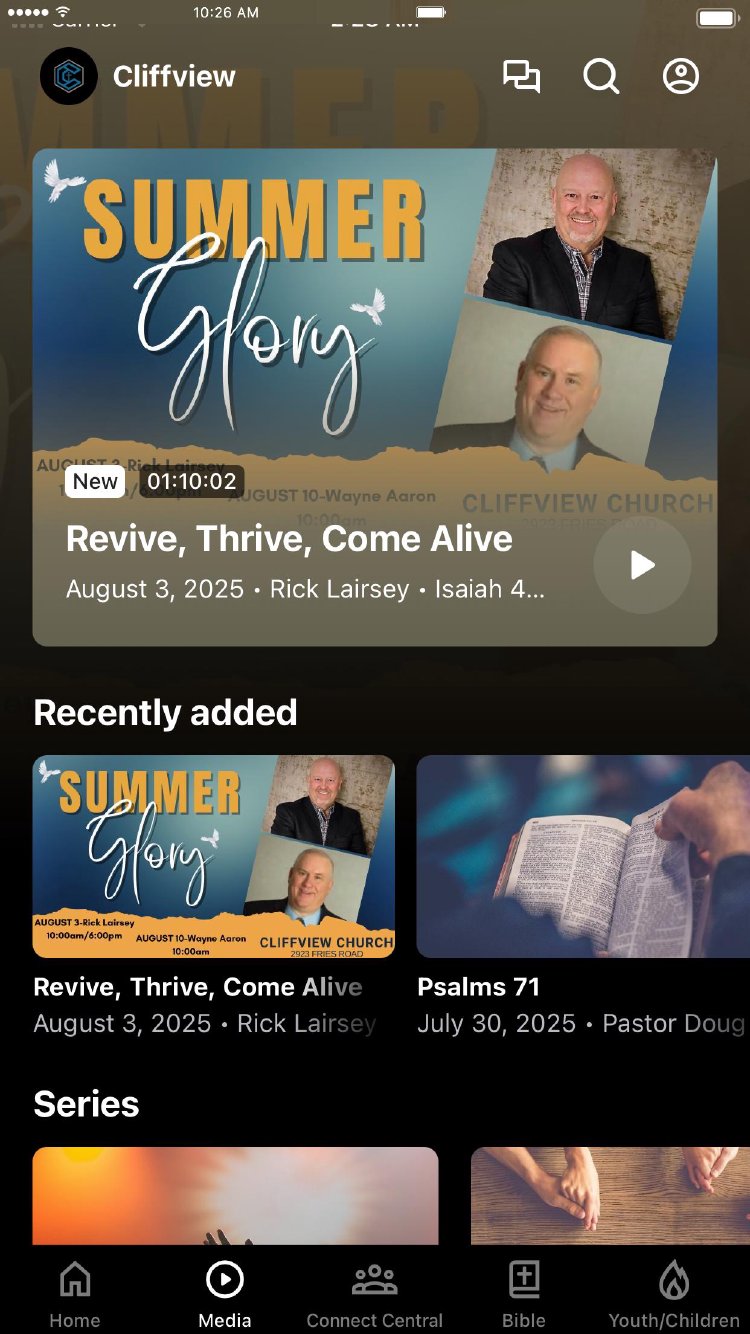Go to the Connect Central tab

click(375, 1294)
